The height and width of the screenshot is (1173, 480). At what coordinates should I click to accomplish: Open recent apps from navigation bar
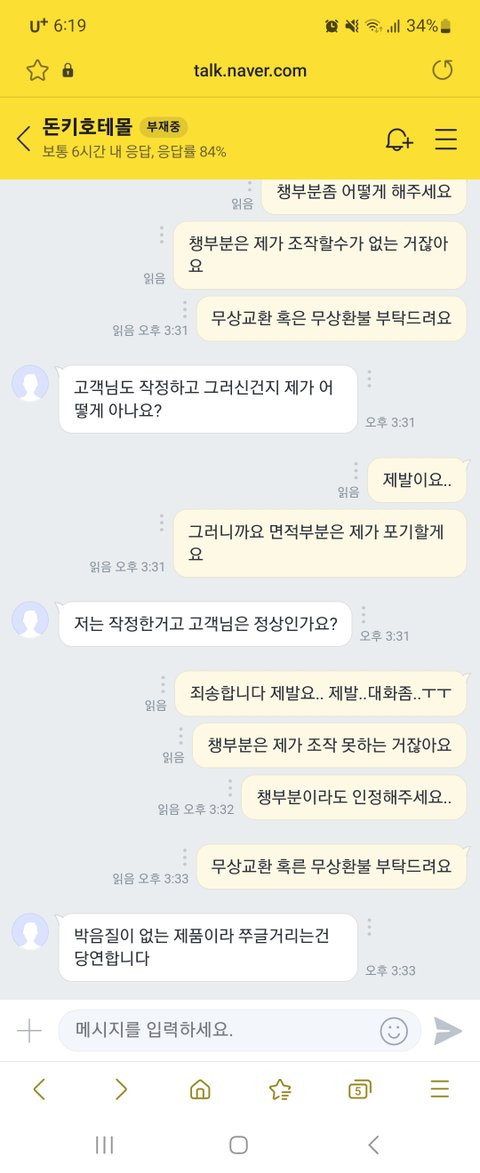104,1145
